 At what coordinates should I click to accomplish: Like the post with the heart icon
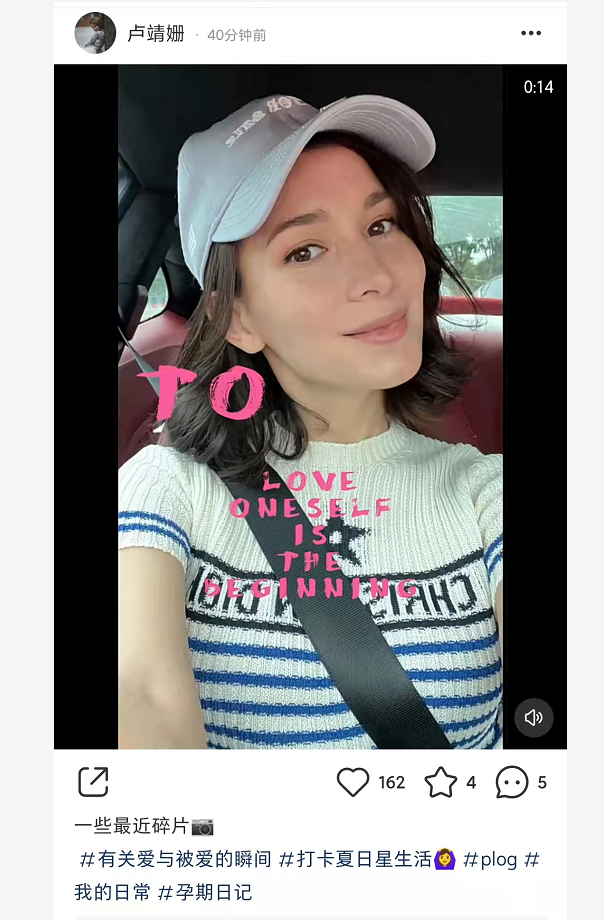pyautogui.click(x=353, y=782)
